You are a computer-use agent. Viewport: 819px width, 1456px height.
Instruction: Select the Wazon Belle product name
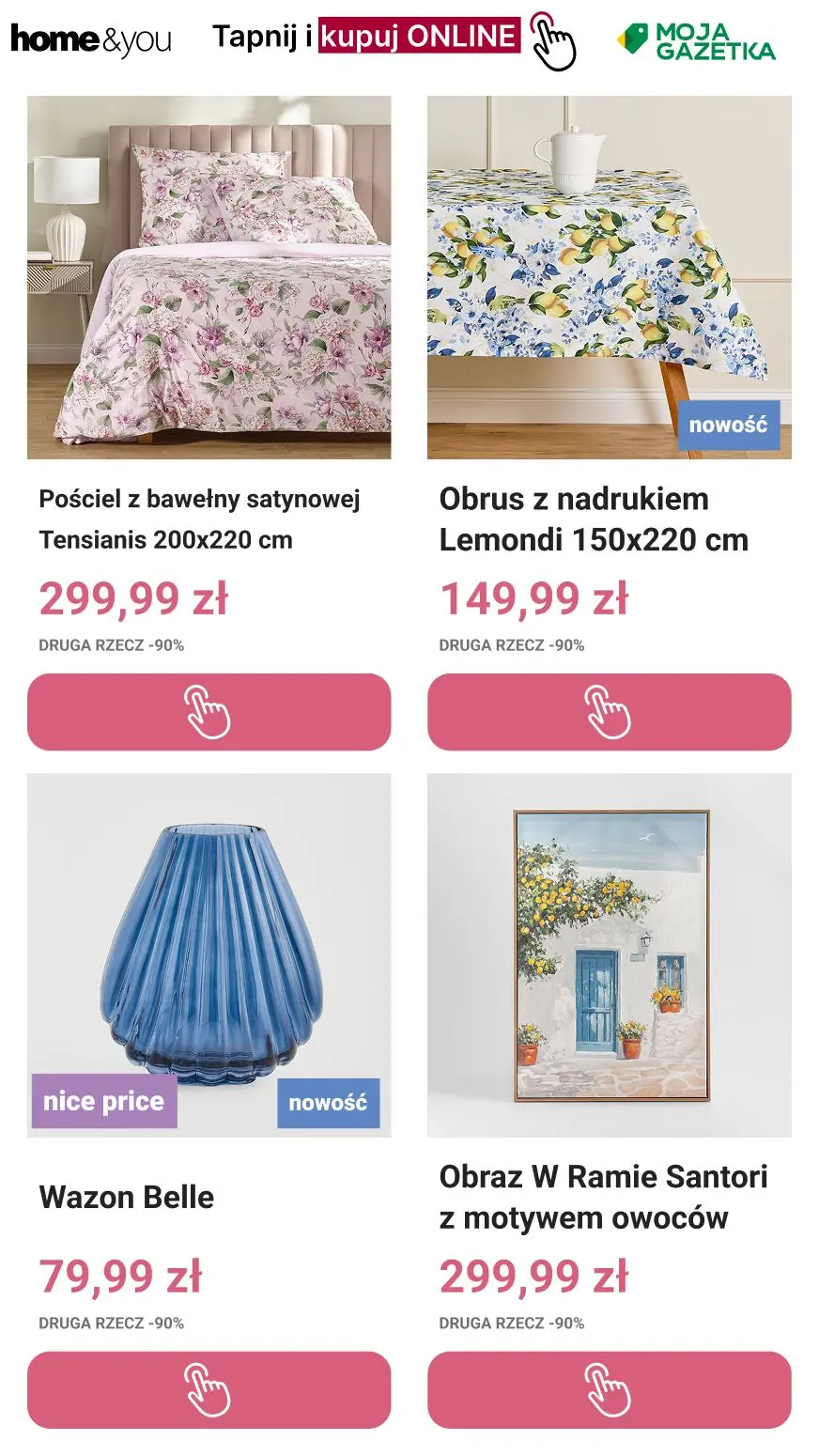[x=126, y=1198]
